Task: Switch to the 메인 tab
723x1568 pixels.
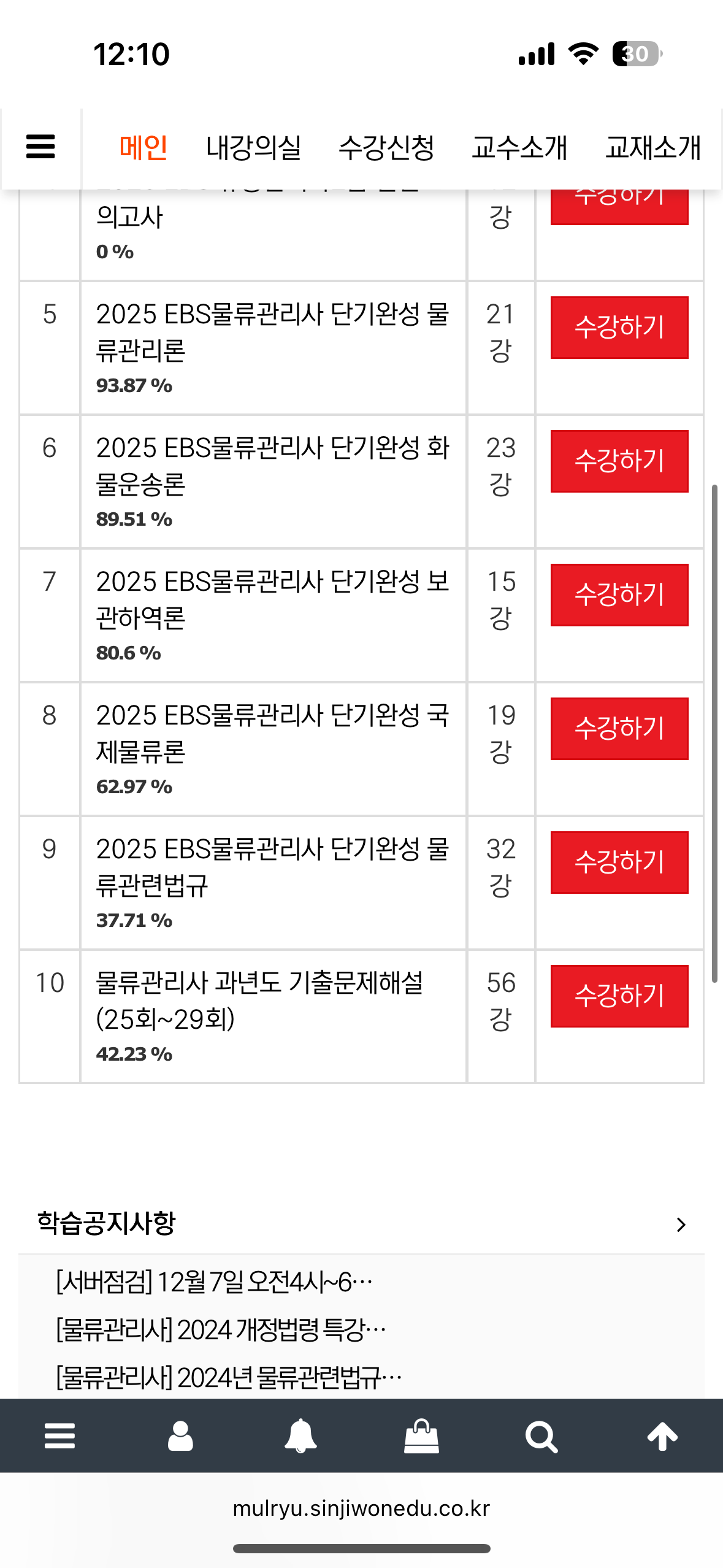Action: coord(143,148)
